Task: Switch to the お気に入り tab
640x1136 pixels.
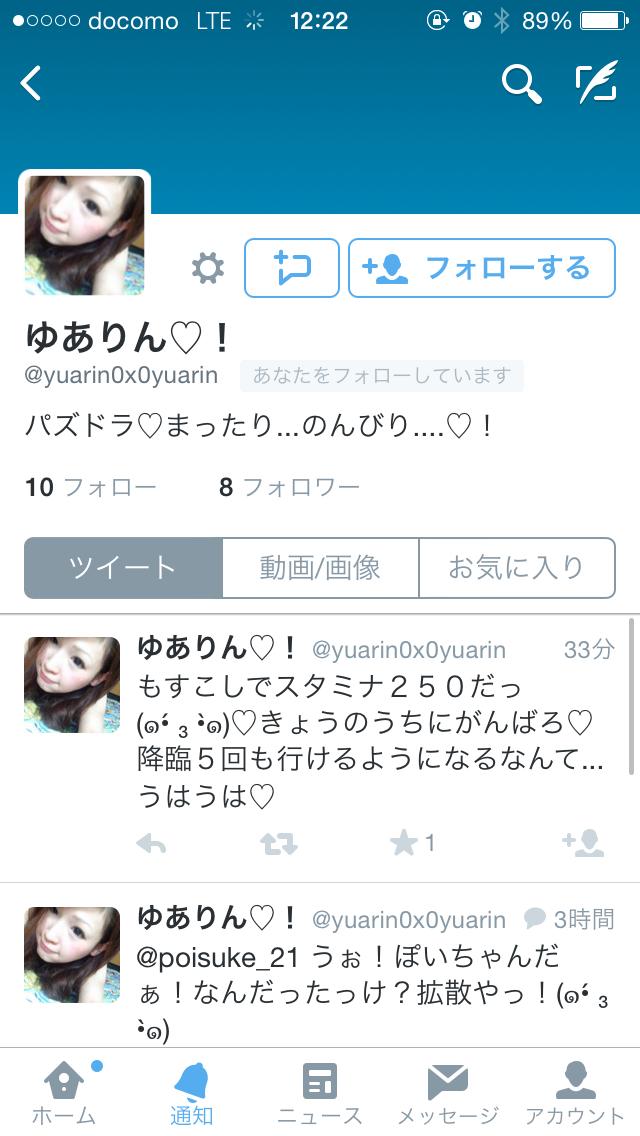Action: click(516, 568)
